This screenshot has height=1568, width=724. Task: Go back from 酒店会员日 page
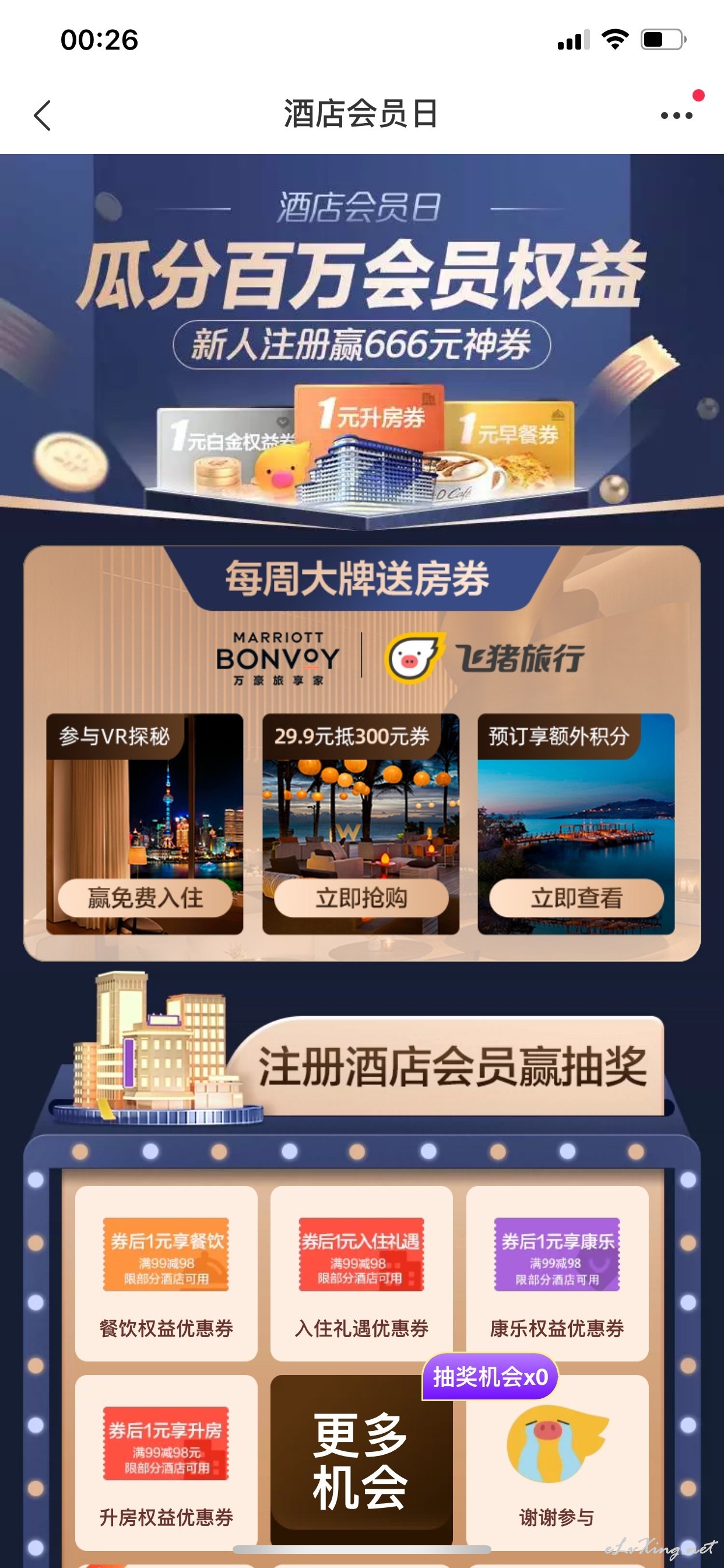pyautogui.click(x=42, y=115)
